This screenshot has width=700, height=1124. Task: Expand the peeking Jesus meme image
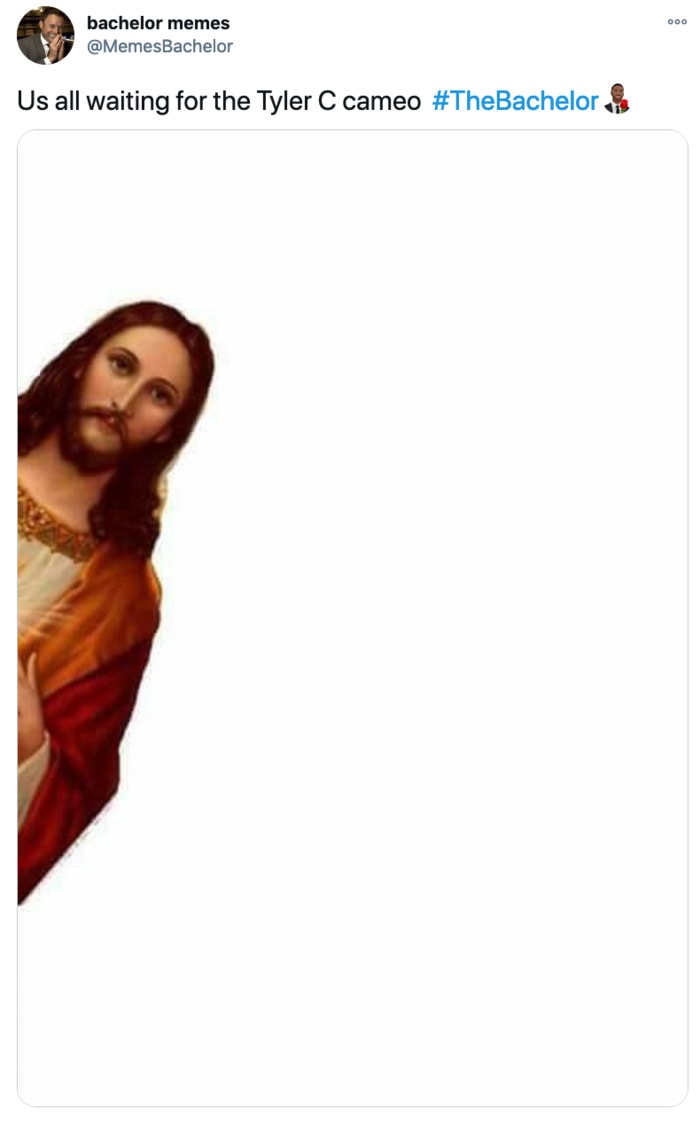point(352,617)
